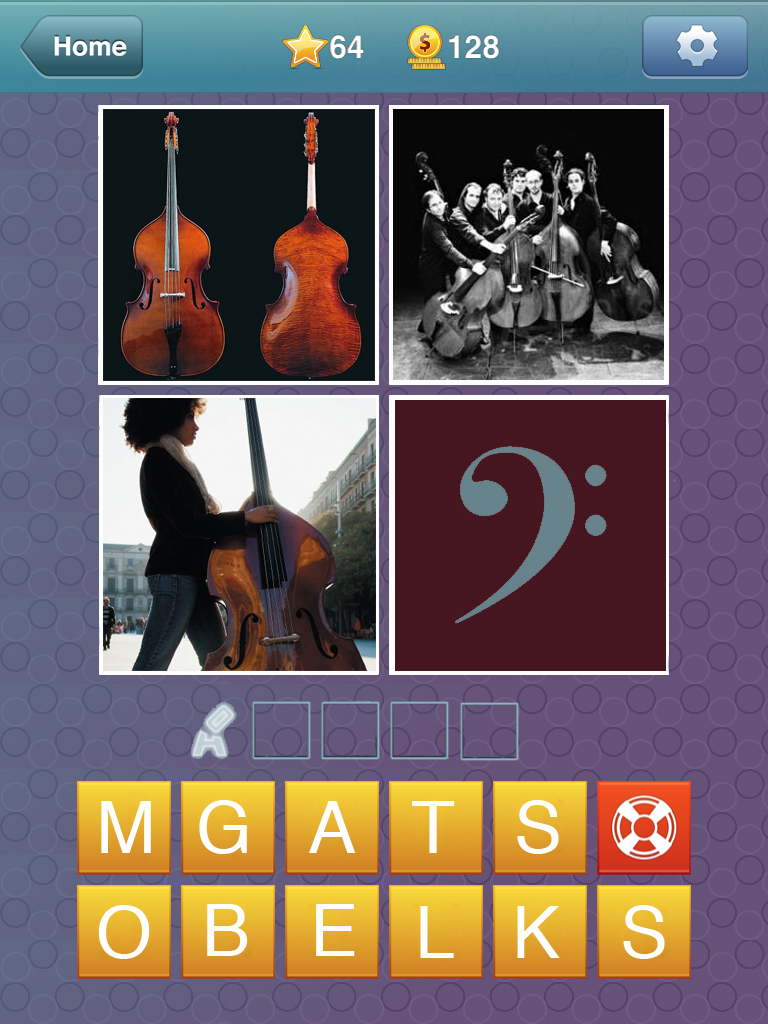
Task: Tap the letter L tile
Action: (x=435, y=931)
